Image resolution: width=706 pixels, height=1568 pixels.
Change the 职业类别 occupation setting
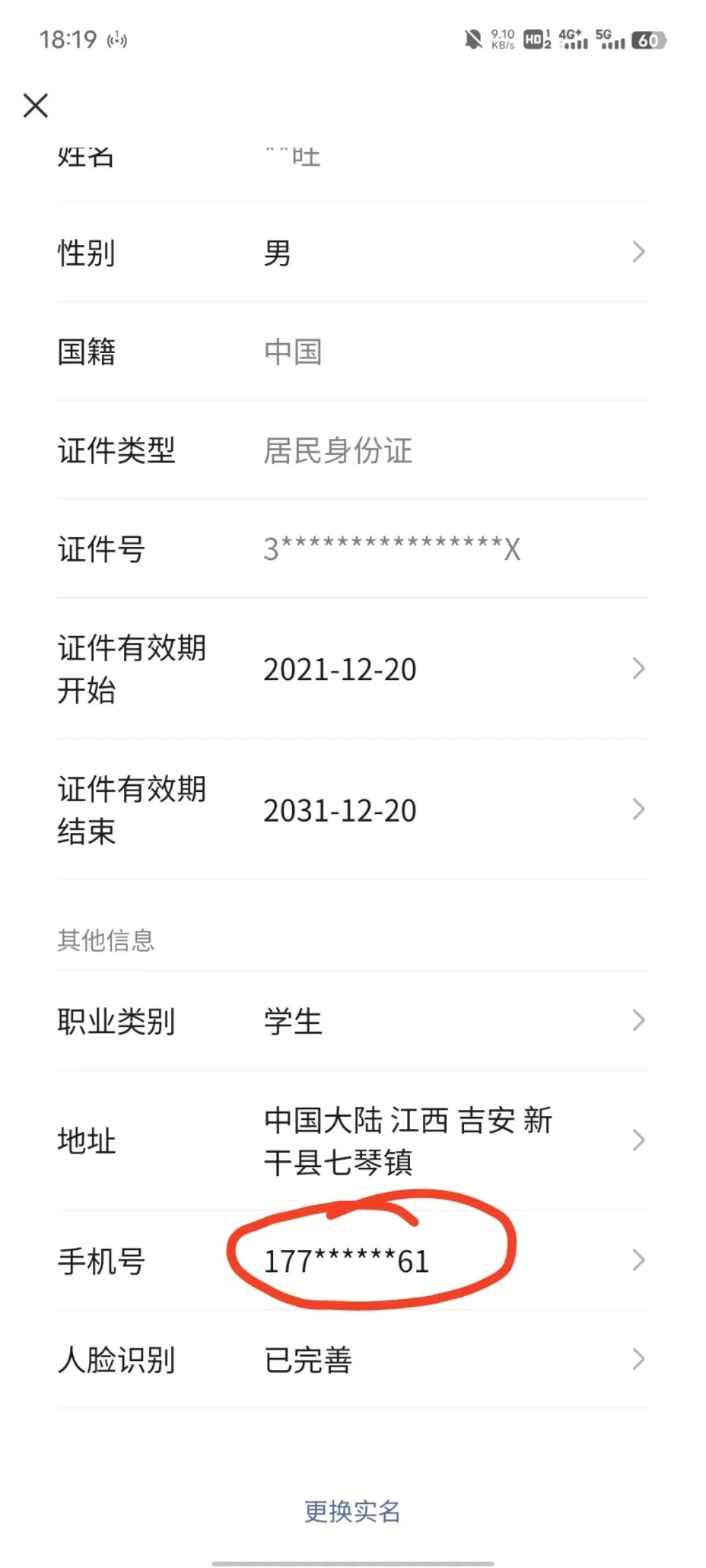(353, 1021)
